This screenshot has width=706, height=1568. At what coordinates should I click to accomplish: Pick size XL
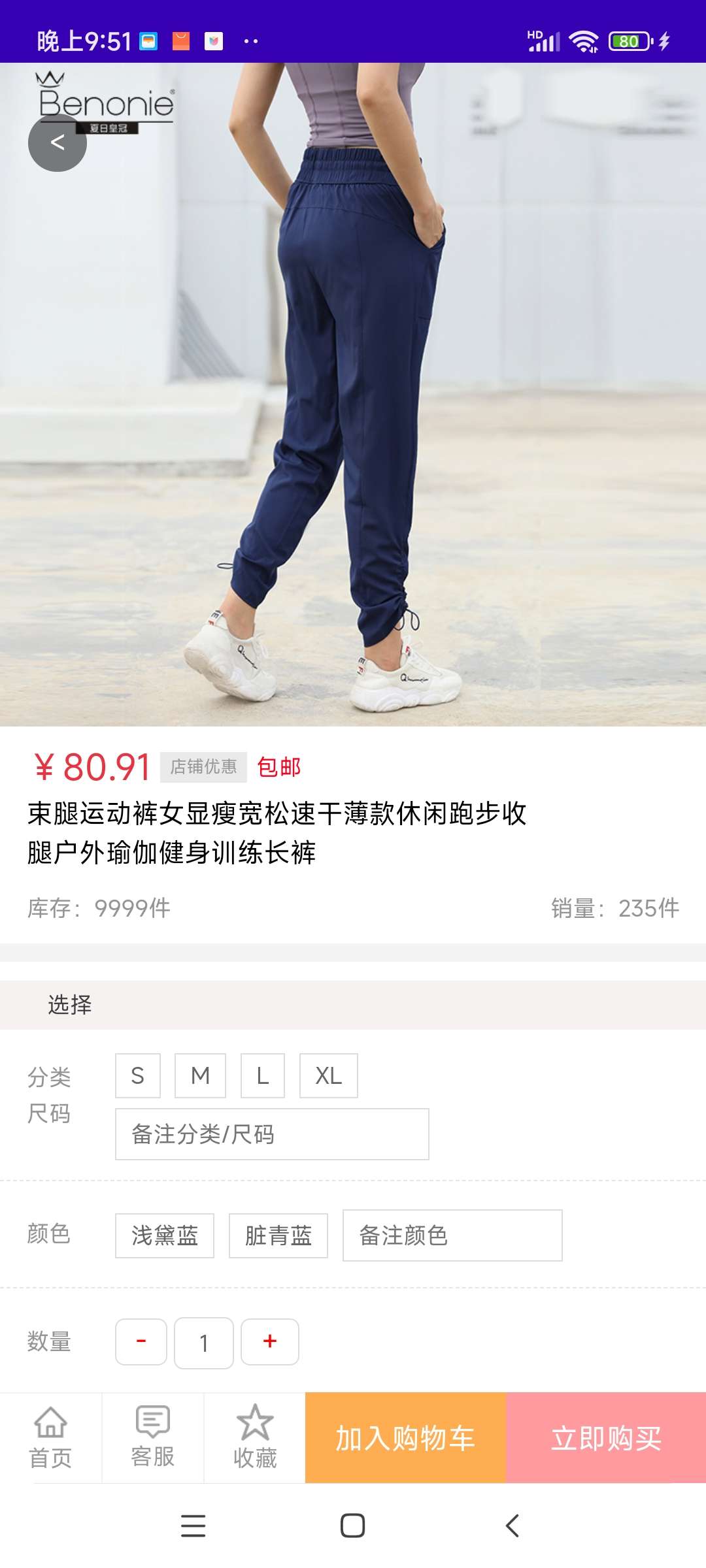328,1075
